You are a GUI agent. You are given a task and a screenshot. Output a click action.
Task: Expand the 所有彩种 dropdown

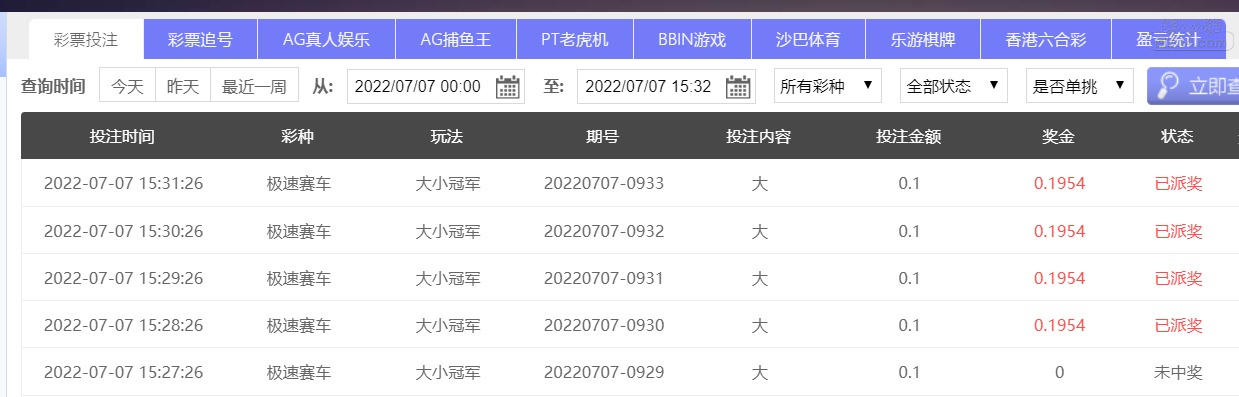828,86
